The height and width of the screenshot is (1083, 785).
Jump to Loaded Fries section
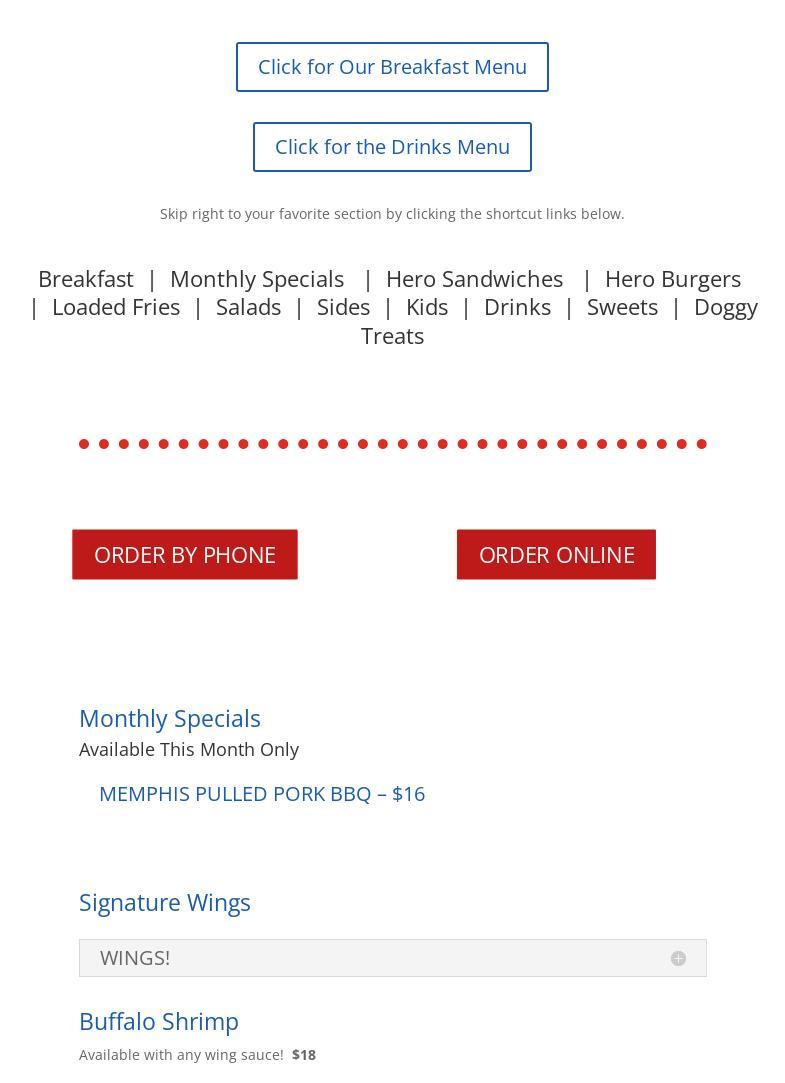[x=116, y=307]
